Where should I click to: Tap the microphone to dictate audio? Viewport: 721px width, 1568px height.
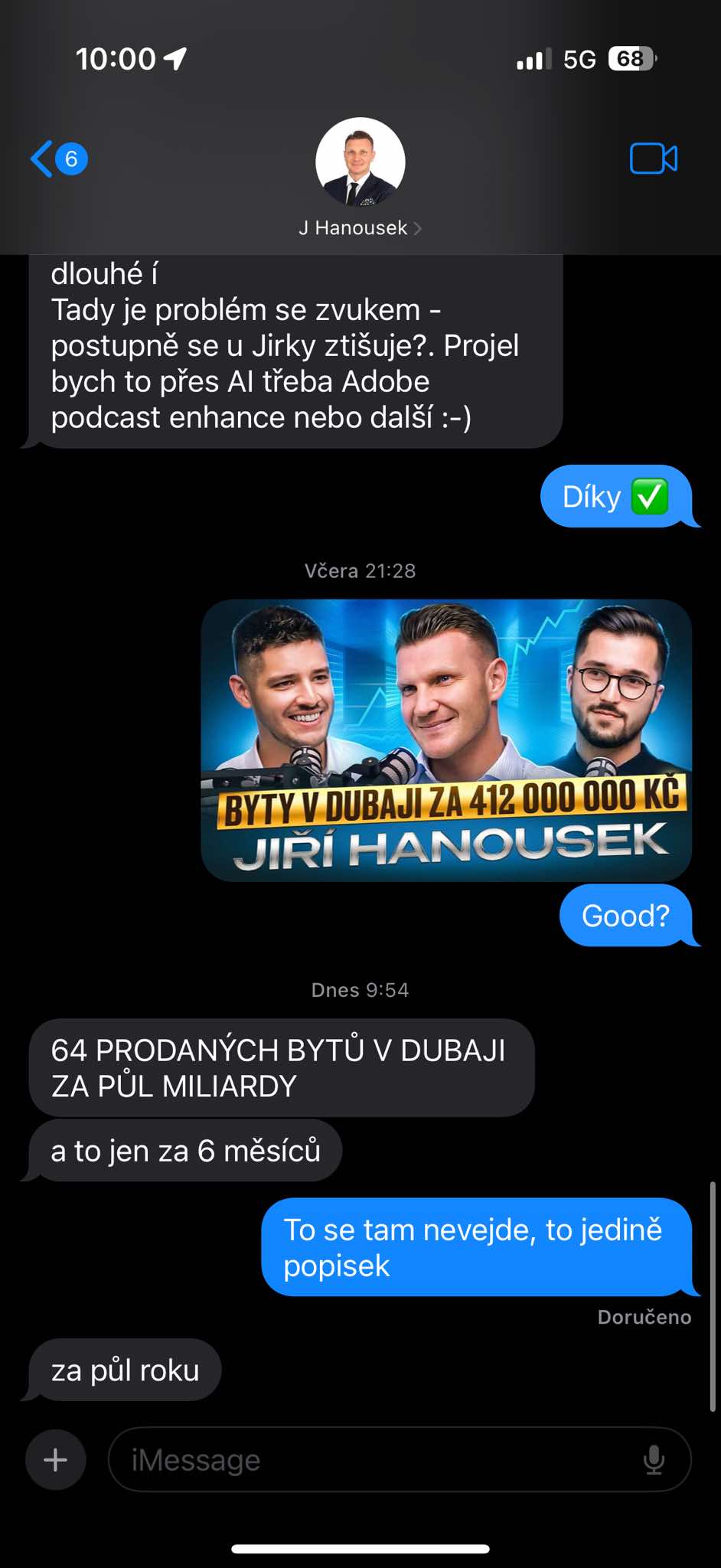pyautogui.click(x=654, y=1459)
